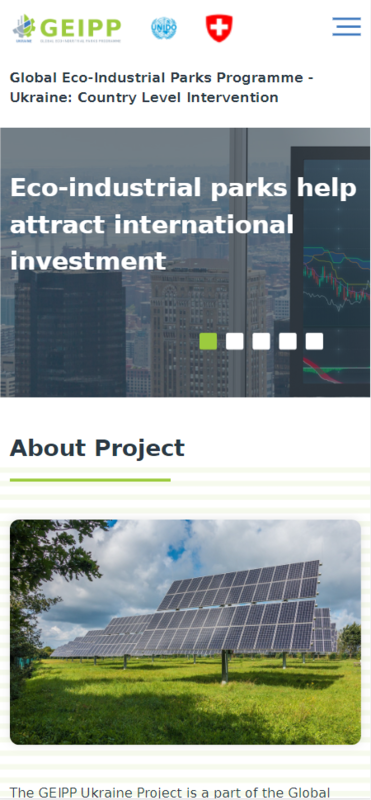Jump to the third carousel slide
This screenshot has width=371, height=800.
261,341
